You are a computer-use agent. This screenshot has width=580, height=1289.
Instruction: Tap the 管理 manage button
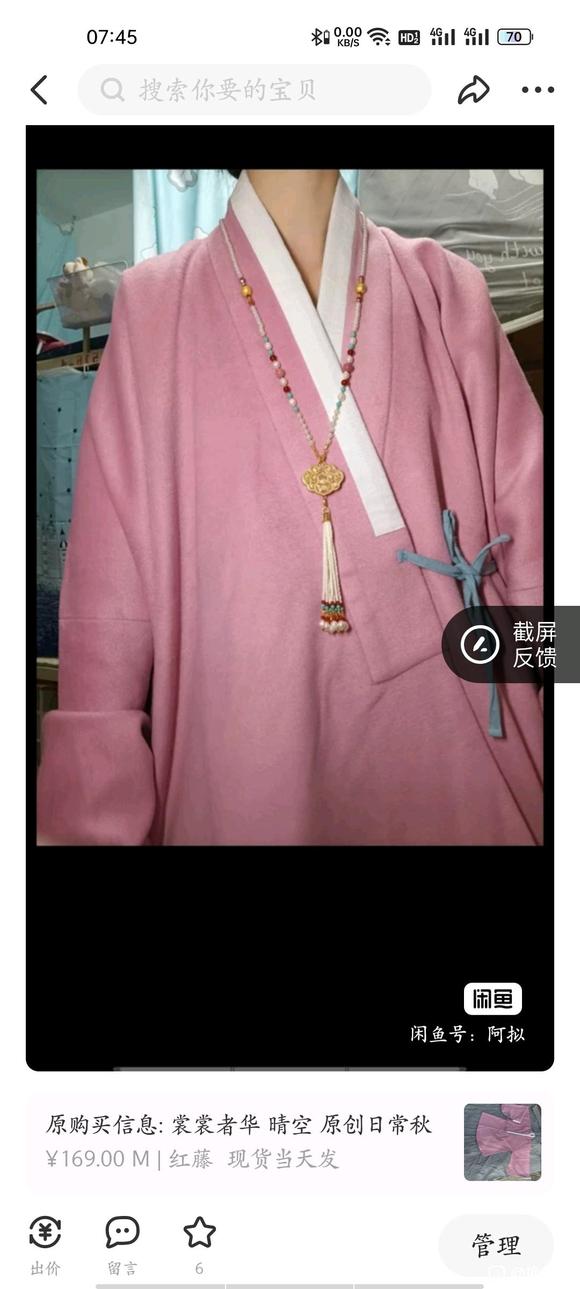pyautogui.click(x=496, y=1245)
